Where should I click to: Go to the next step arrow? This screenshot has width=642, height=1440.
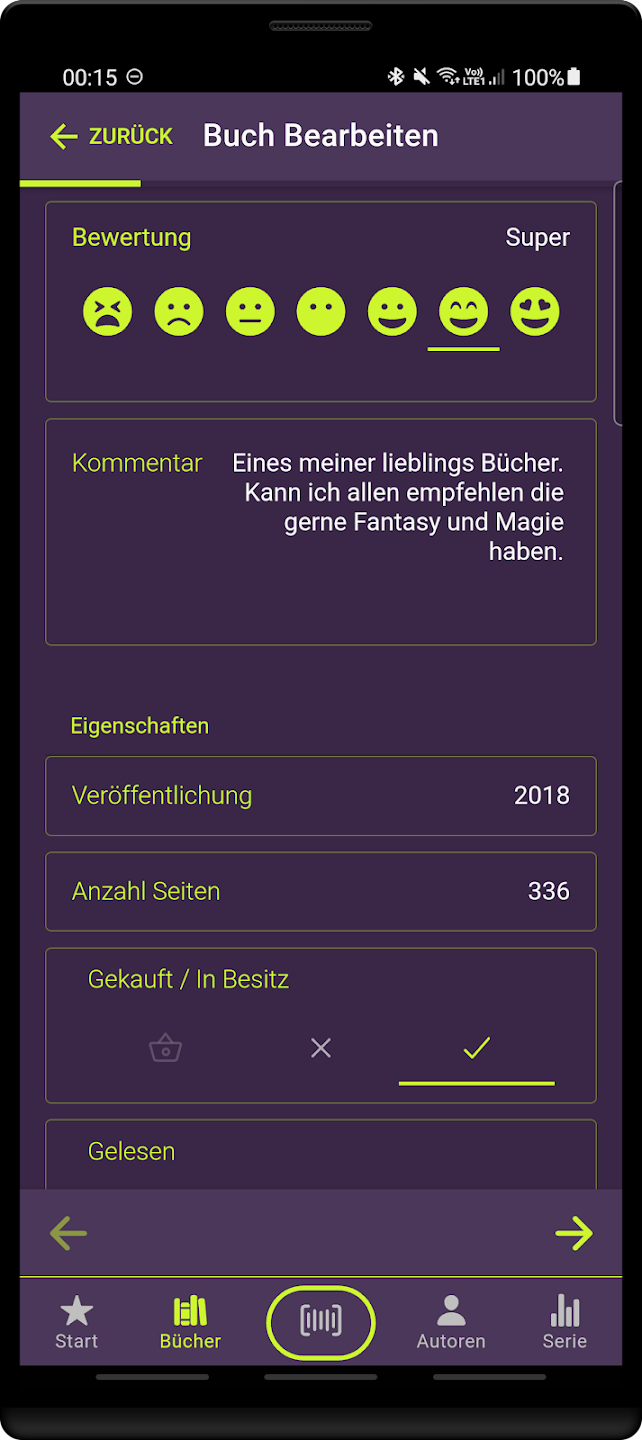(x=574, y=1234)
